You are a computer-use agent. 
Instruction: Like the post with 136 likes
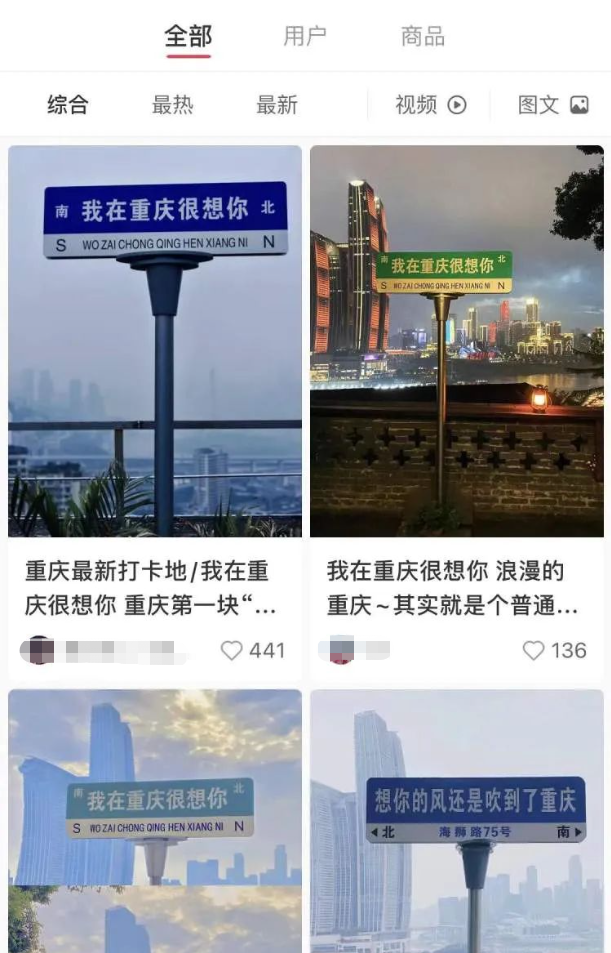pyautogui.click(x=534, y=650)
